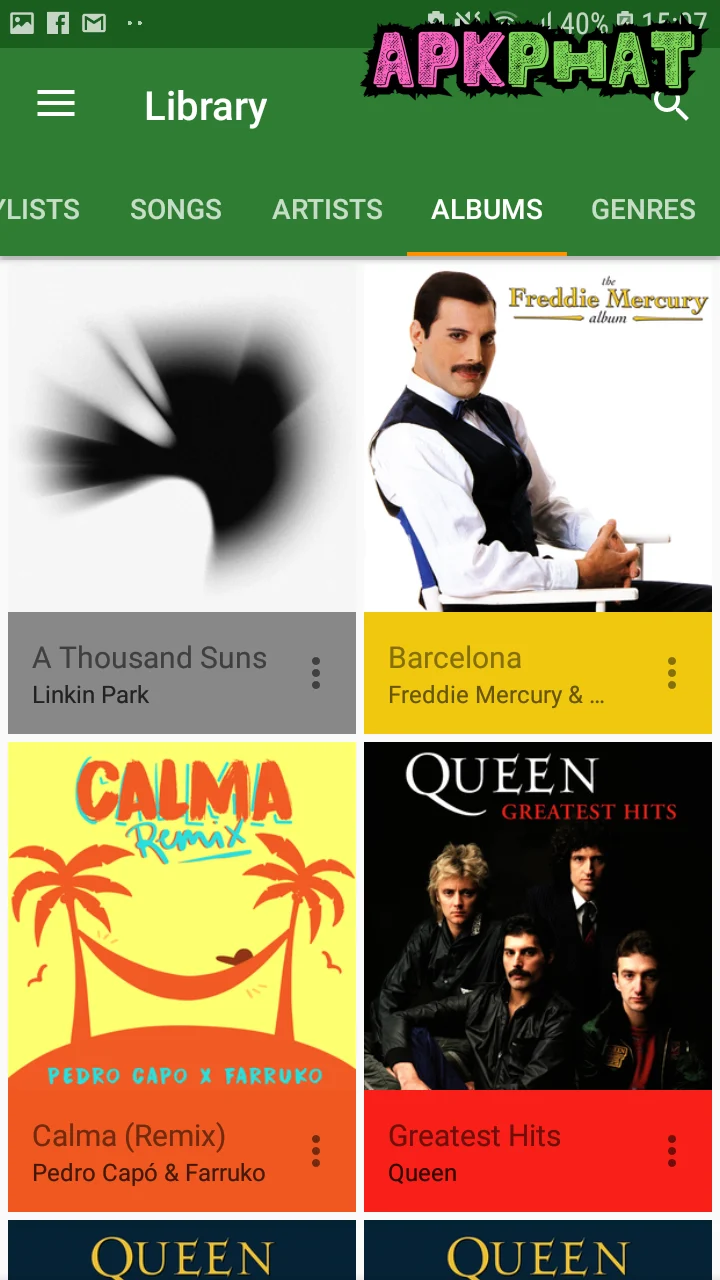This screenshot has width=720, height=1280.
Task: Switch to the Genres tab
Action: pos(643,209)
